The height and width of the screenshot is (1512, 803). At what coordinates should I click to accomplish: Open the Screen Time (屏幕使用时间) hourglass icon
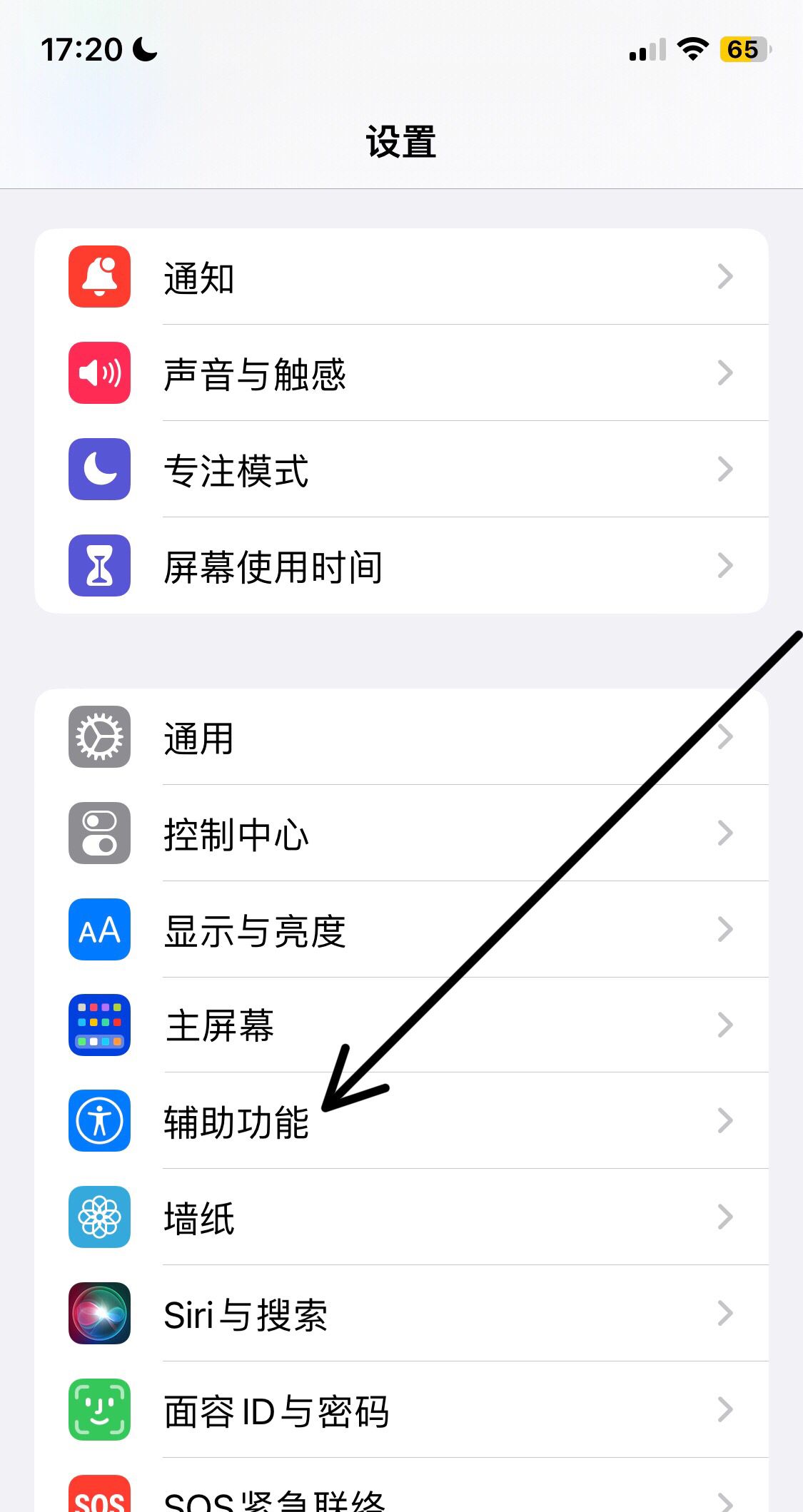tap(100, 564)
